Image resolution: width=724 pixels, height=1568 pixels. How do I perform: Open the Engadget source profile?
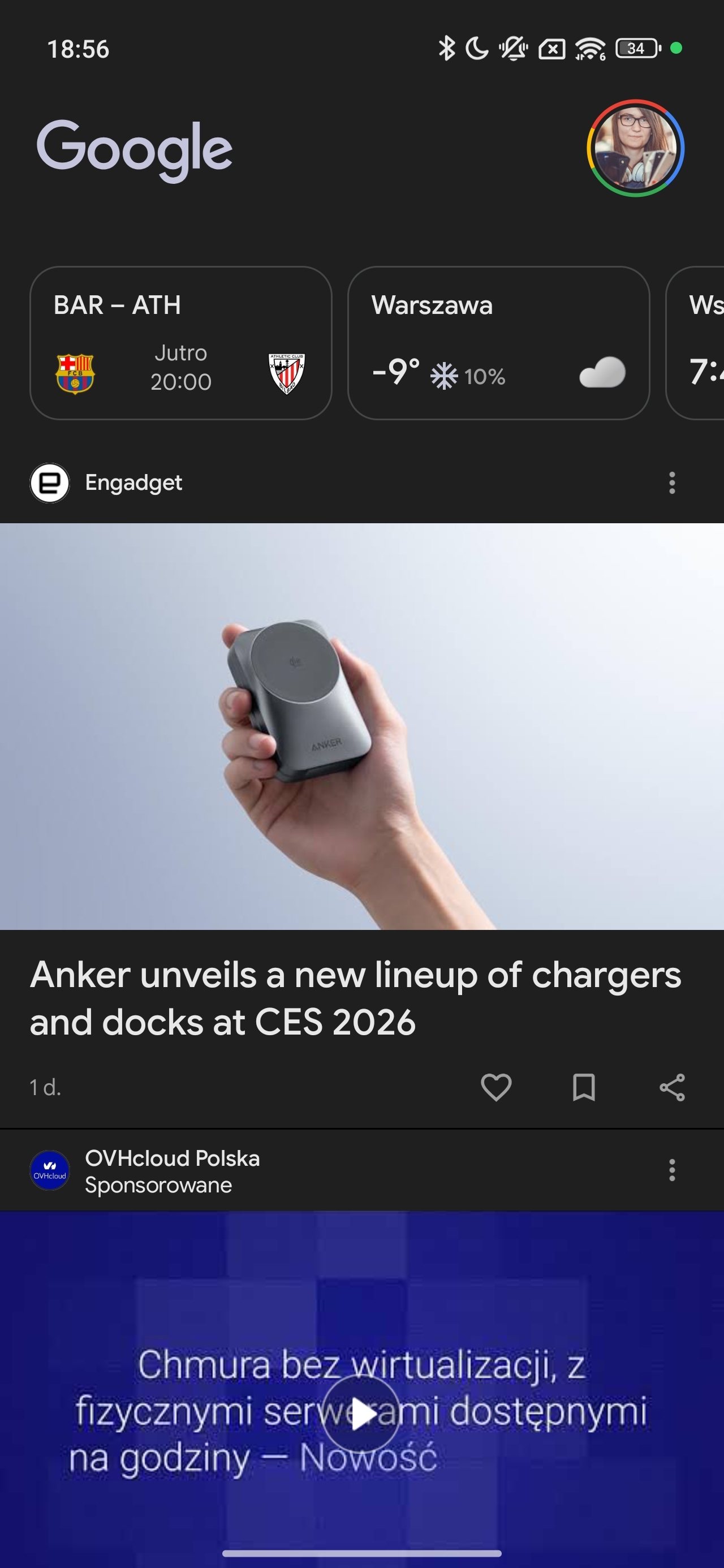pos(133,483)
